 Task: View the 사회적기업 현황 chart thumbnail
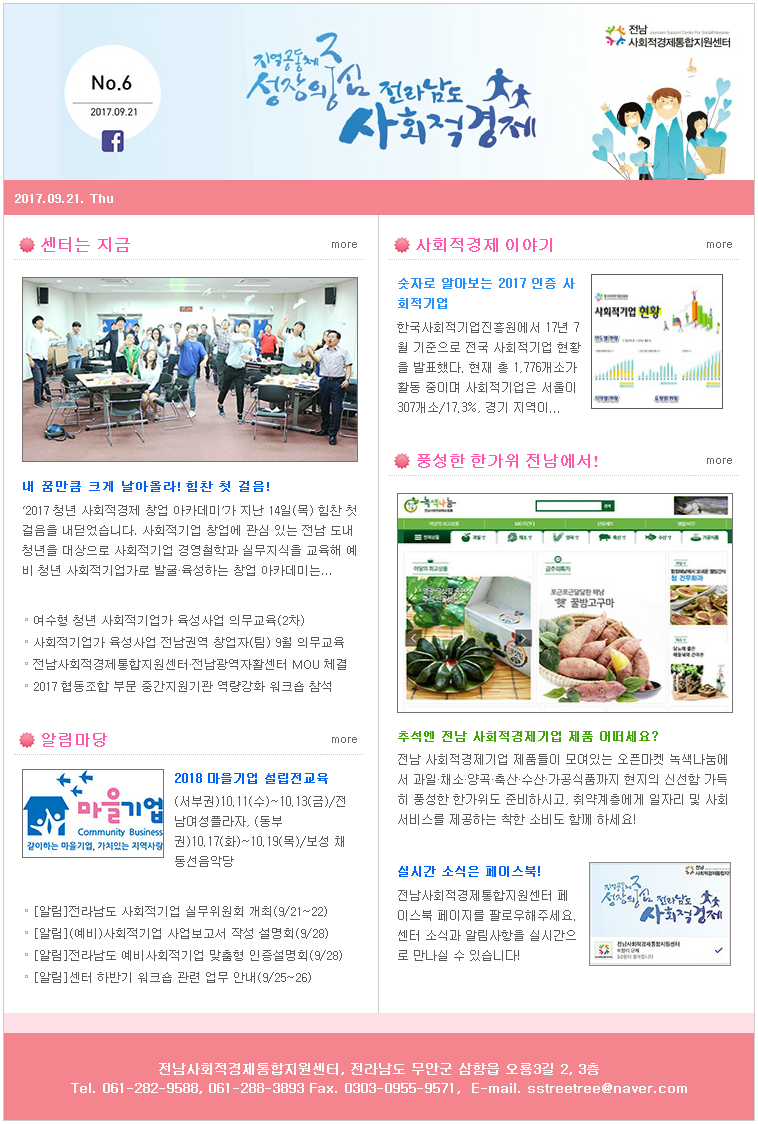(656, 341)
